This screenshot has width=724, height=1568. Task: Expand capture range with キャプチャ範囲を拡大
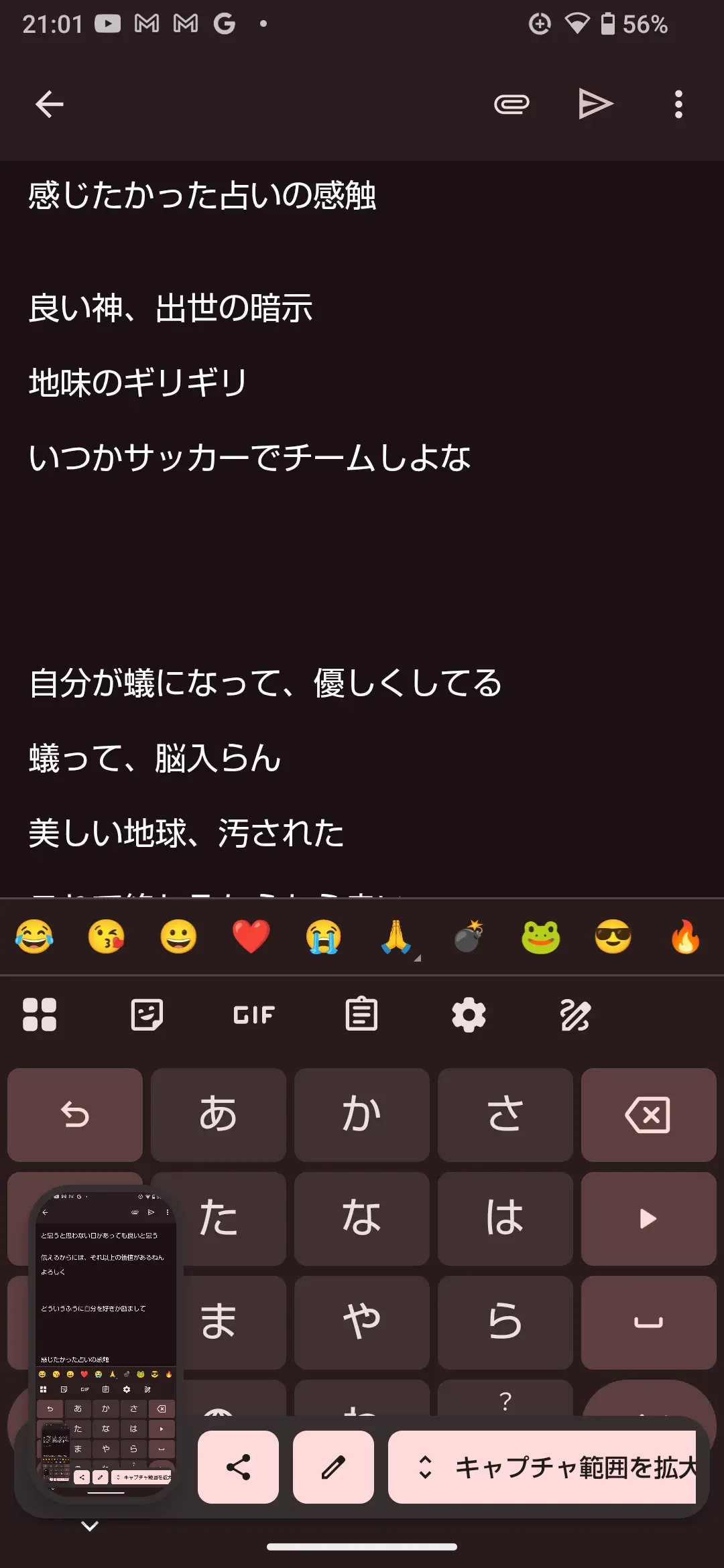click(x=542, y=1467)
